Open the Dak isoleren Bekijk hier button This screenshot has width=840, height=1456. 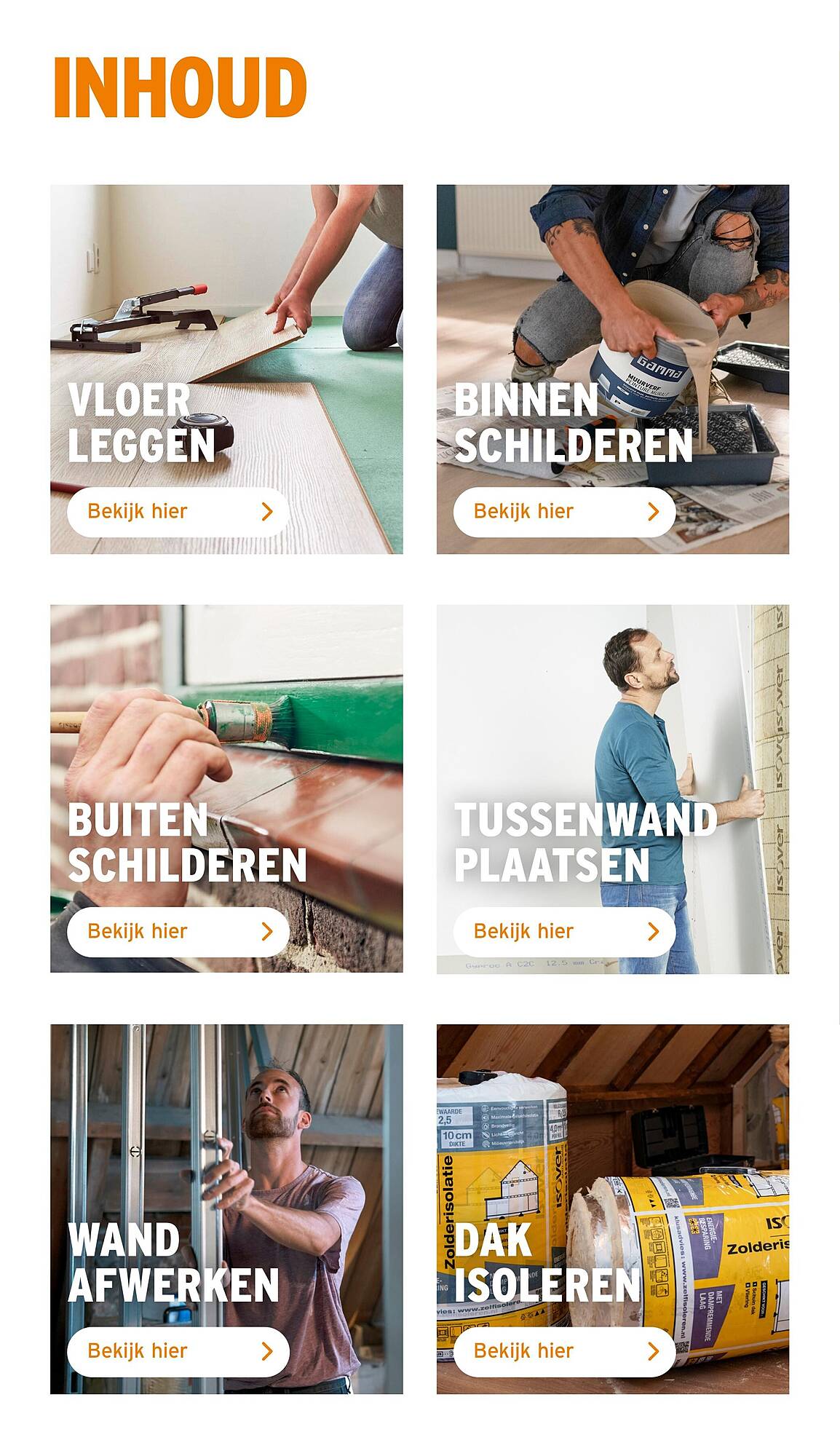click(563, 1351)
